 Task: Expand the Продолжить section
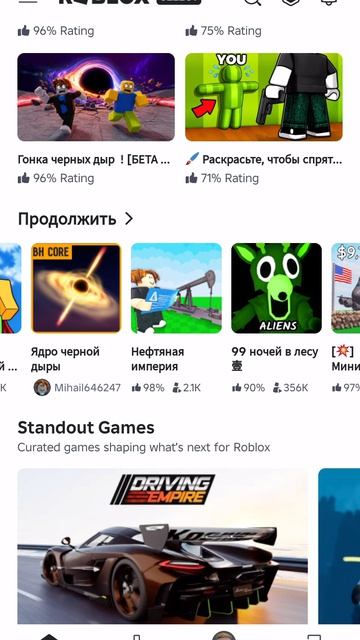coord(76,219)
